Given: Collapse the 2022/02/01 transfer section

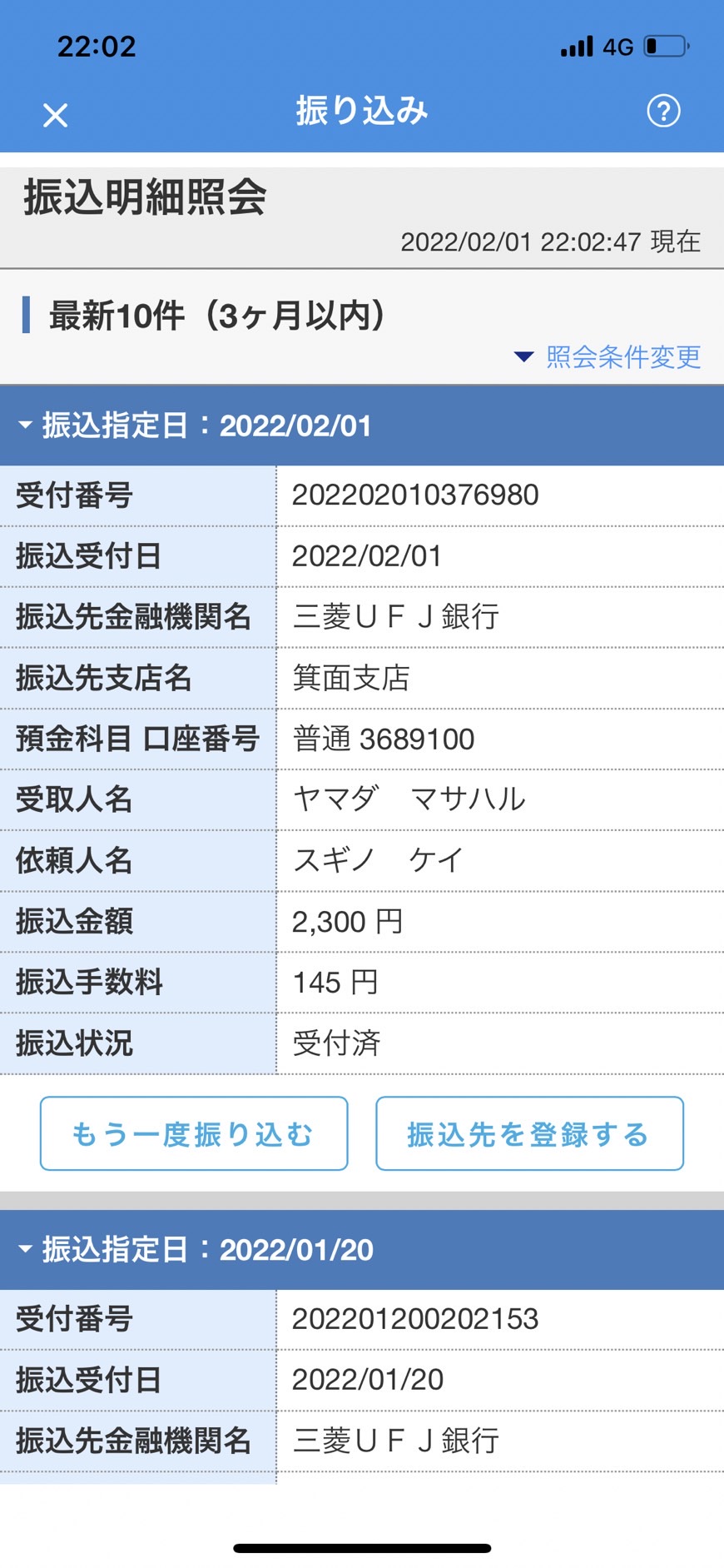Looking at the screenshot, I should pos(362,426).
